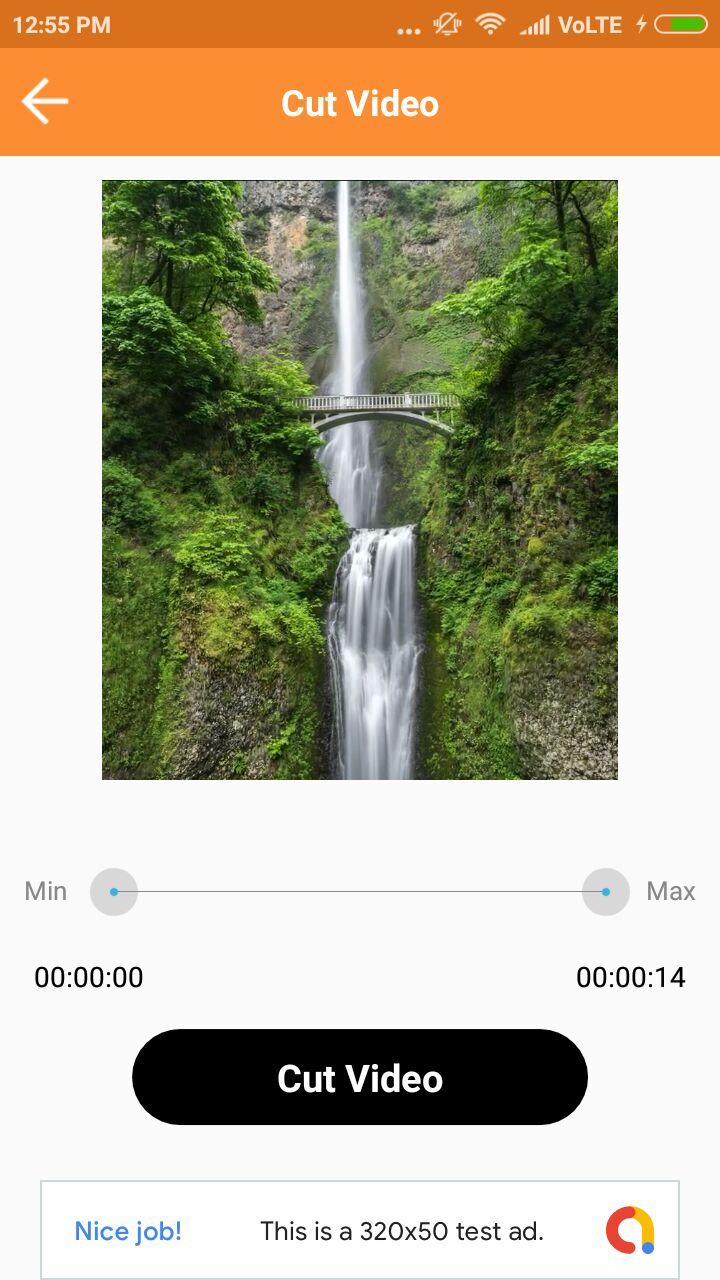This screenshot has width=720, height=1280.
Task: Tap the Wi-Fi icon in the status bar
Action: point(490,24)
